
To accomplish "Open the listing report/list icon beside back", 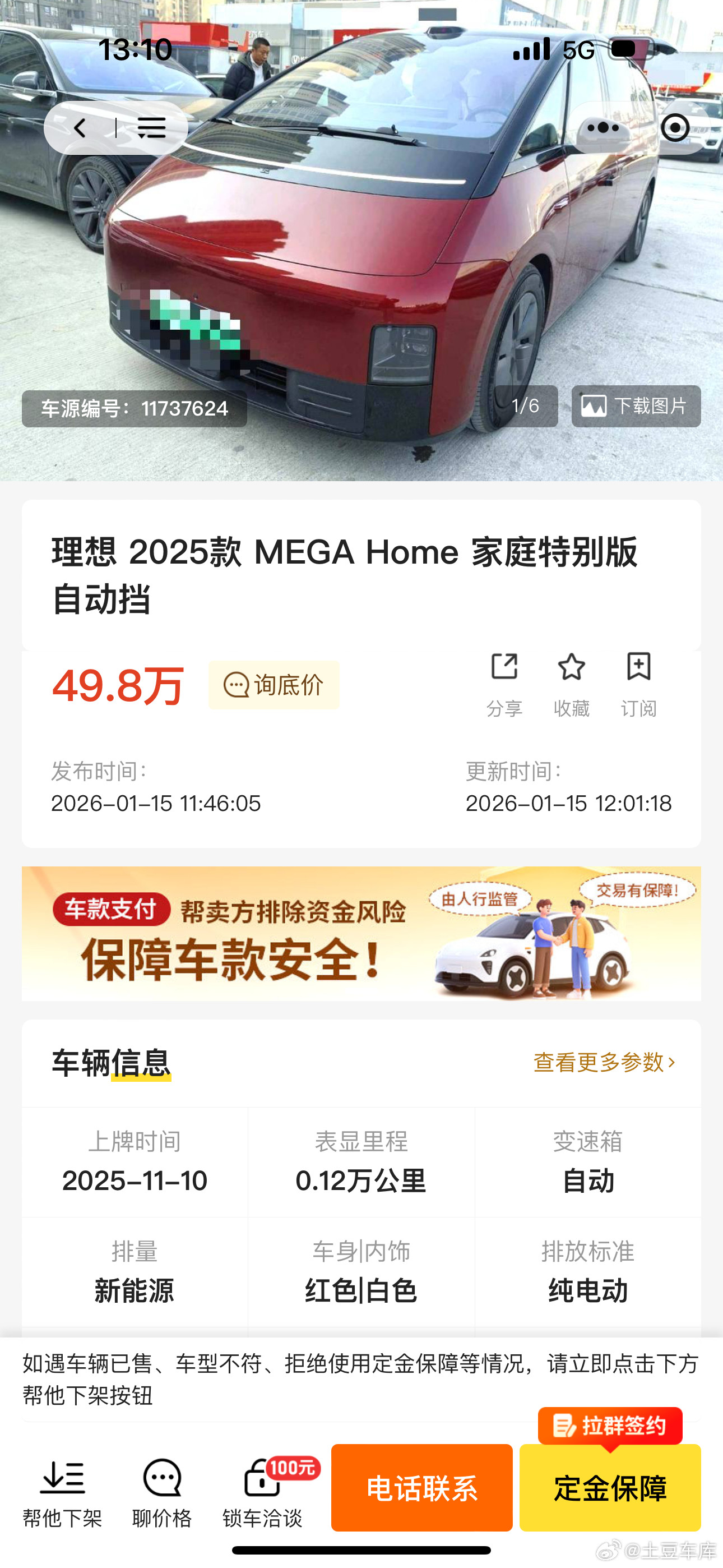I will tap(153, 128).
